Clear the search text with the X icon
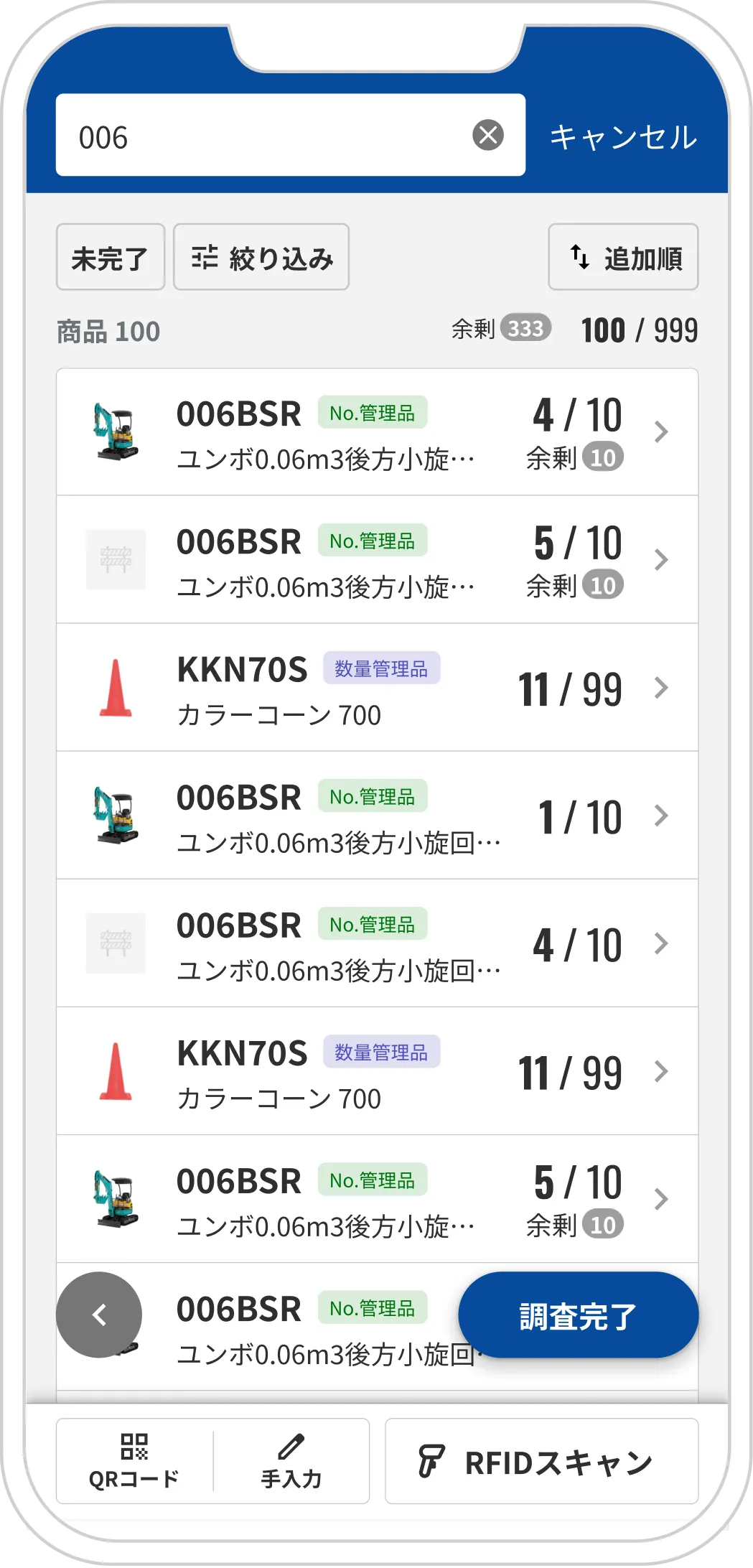Screen dimensions: 753x1568 point(487,135)
